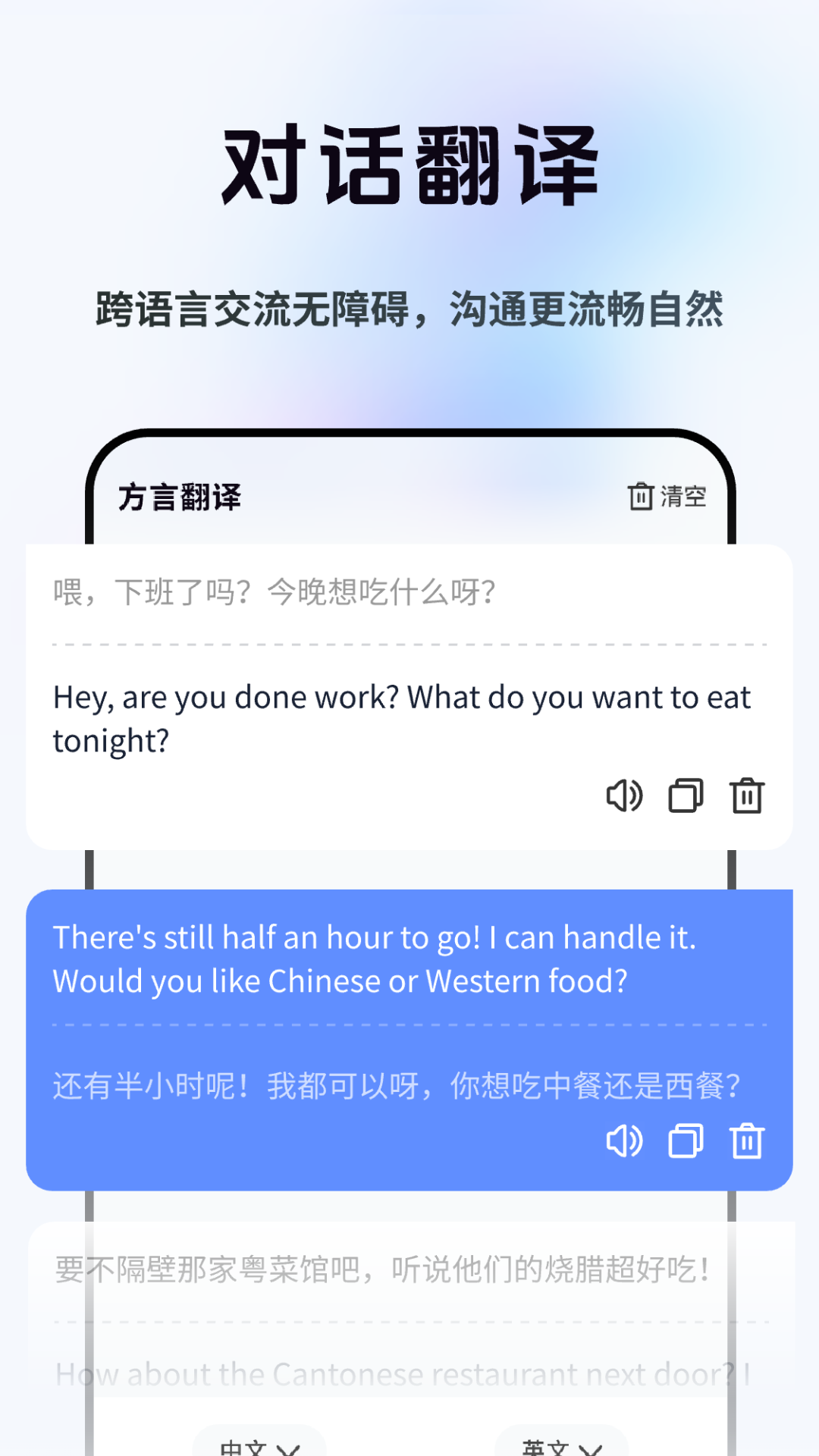Play audio of the English translation message
Image resolution: width=819 pixels, height=1456 pixels.
tap(625, 795)
